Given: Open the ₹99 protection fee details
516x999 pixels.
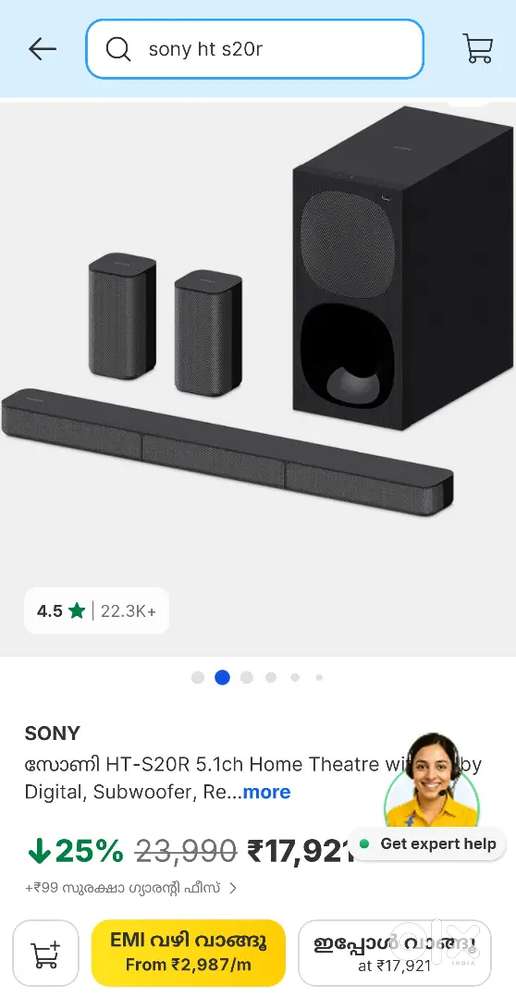Looking at the screenshot, I should coord(131,888).
